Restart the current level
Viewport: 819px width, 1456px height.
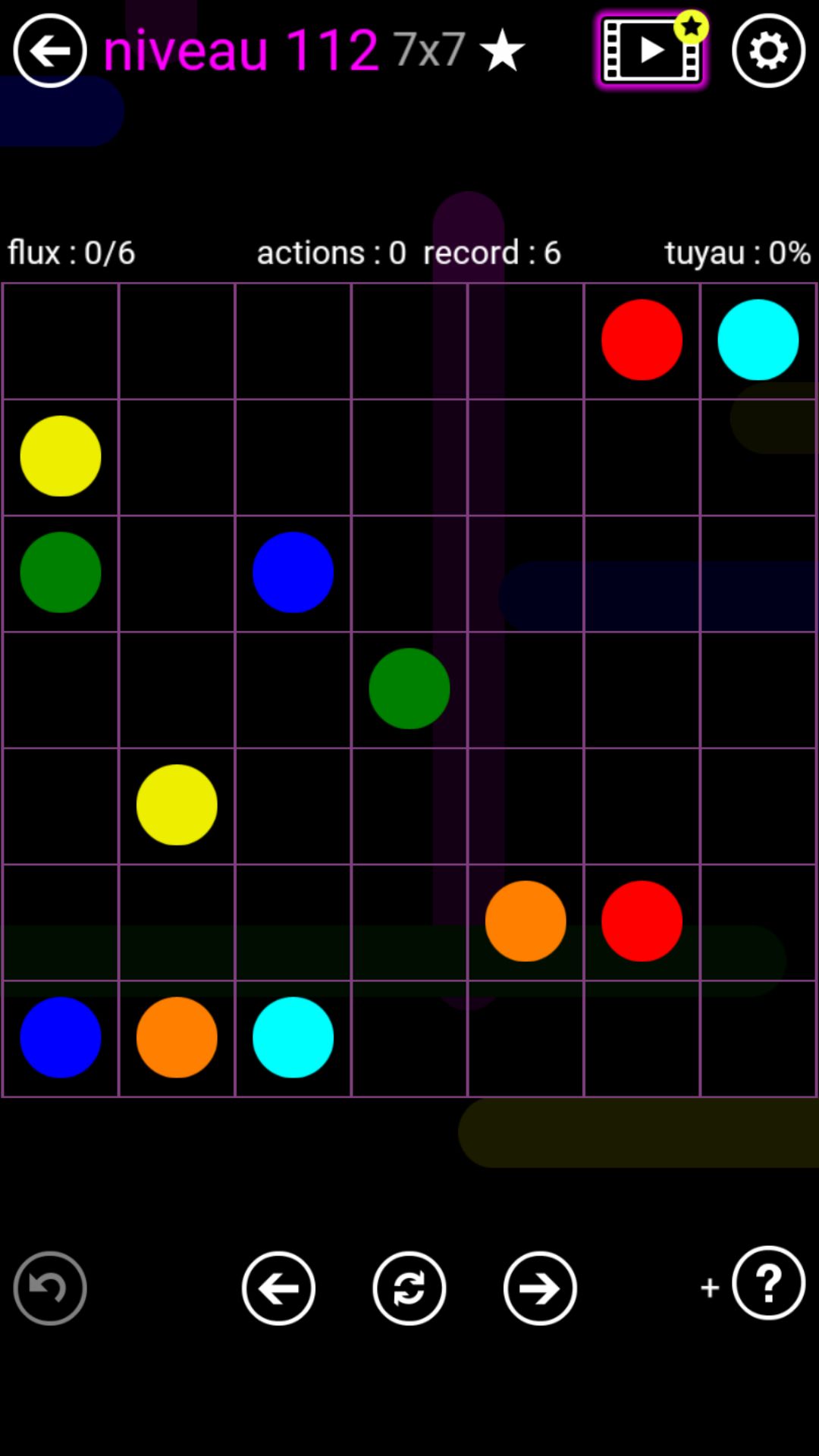coord(409,1288)
